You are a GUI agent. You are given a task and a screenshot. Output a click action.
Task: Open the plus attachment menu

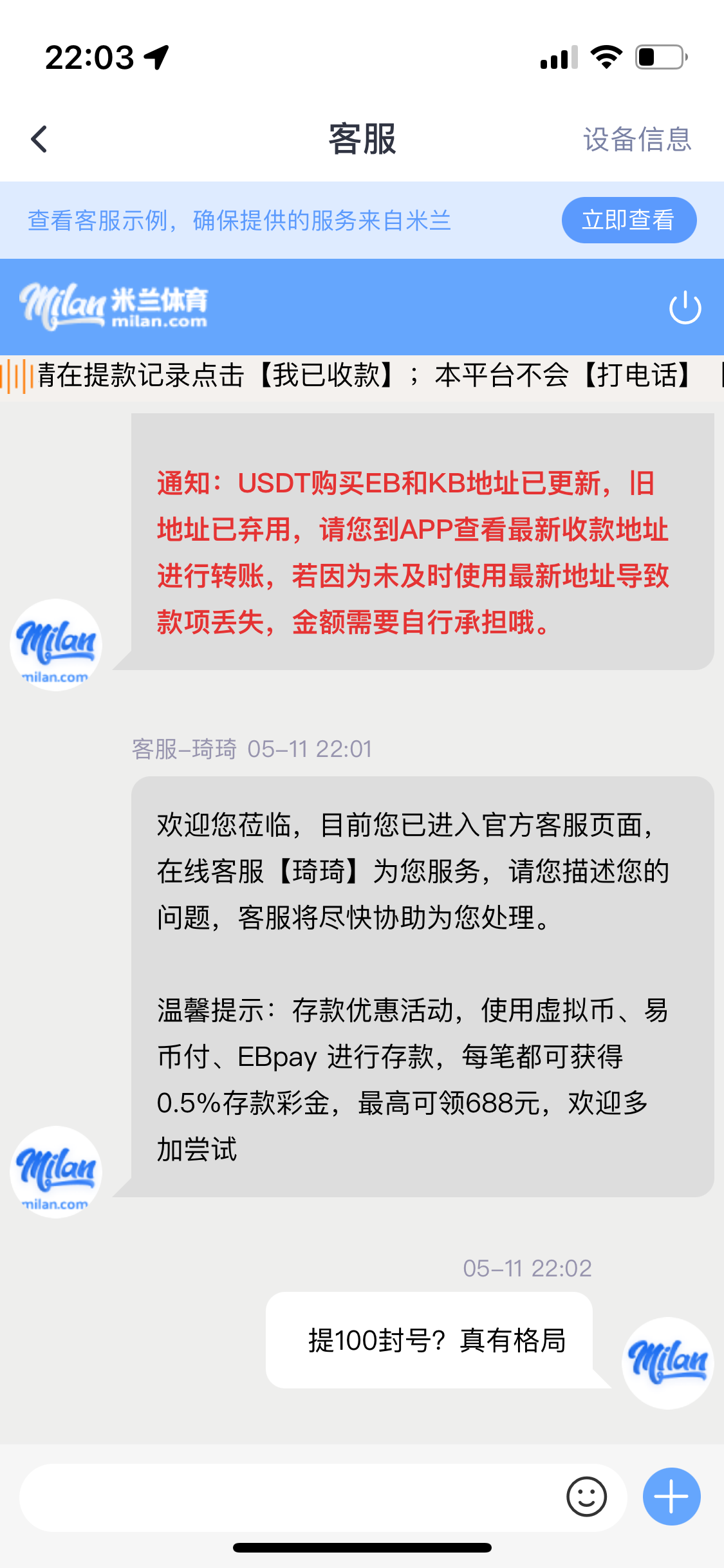[671, 1497]
